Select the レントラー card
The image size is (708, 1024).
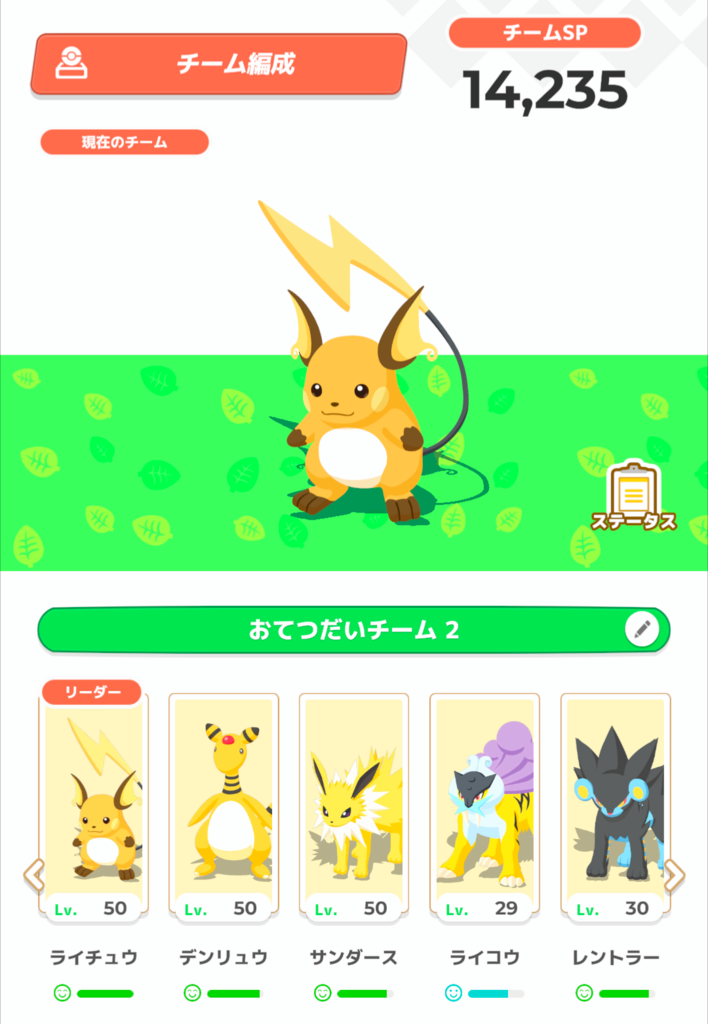pos(614,805)
